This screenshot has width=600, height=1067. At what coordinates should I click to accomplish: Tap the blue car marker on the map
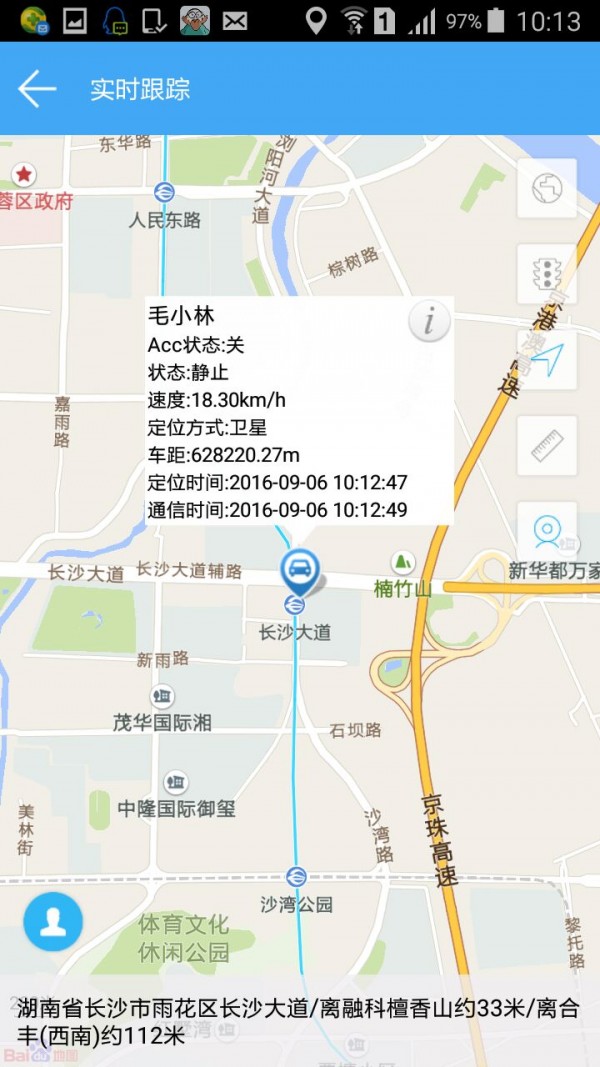point(299,572)
